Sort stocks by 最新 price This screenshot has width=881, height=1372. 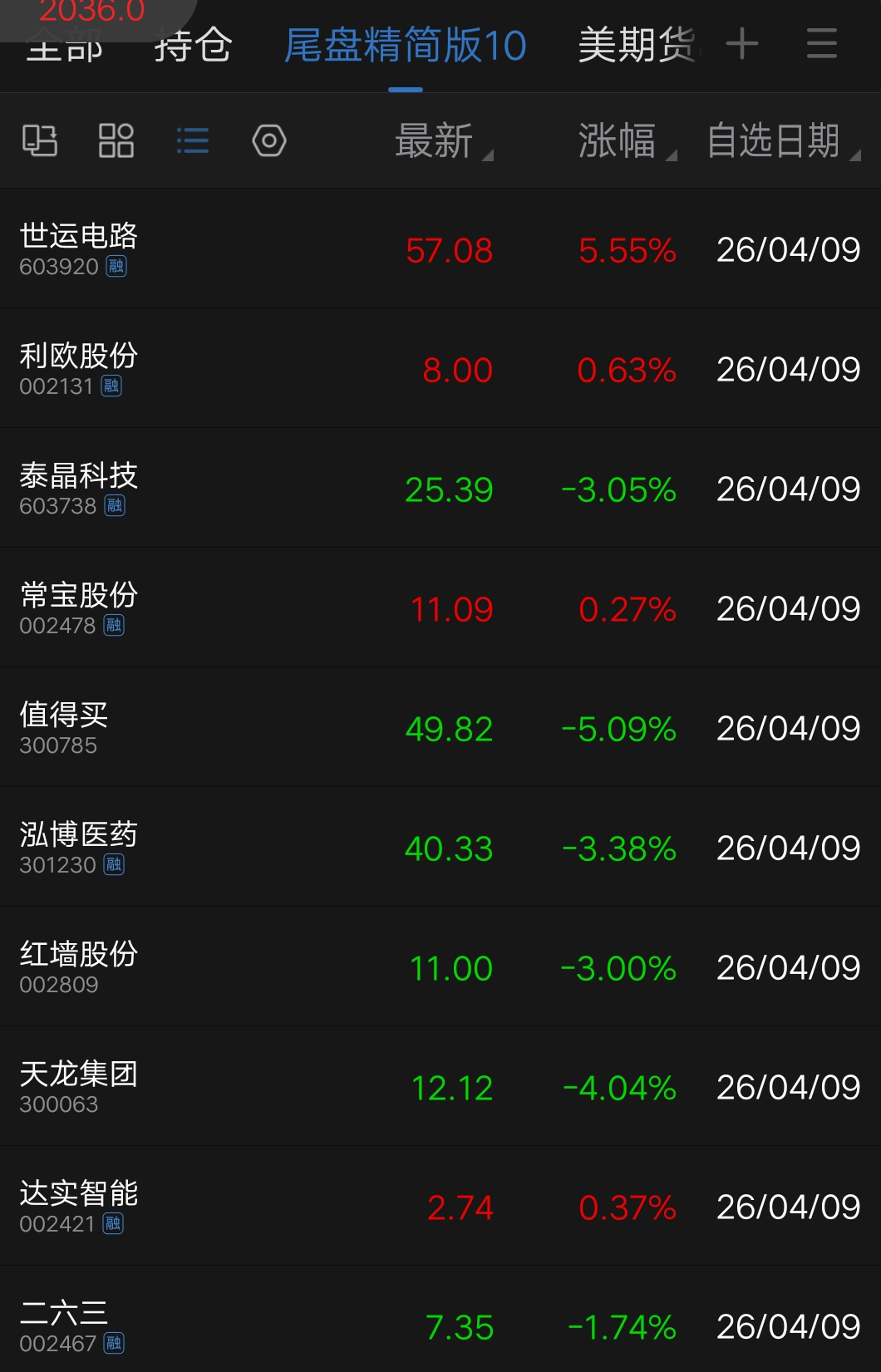click(x=442, y=141)
